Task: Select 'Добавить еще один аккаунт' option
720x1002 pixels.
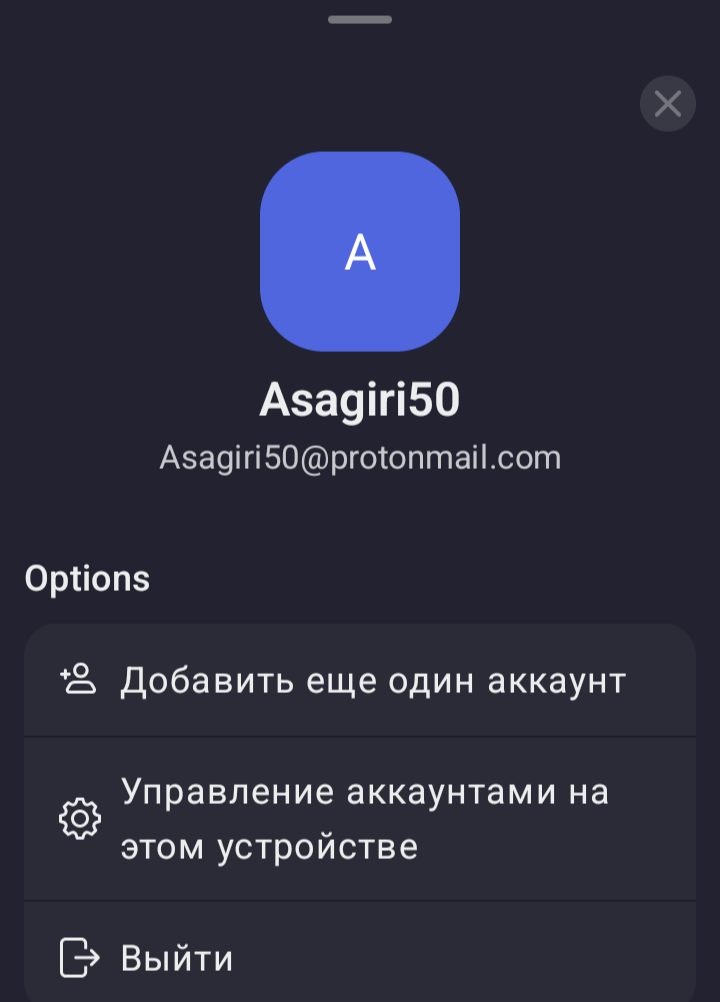Action: (x=360, y=681)
